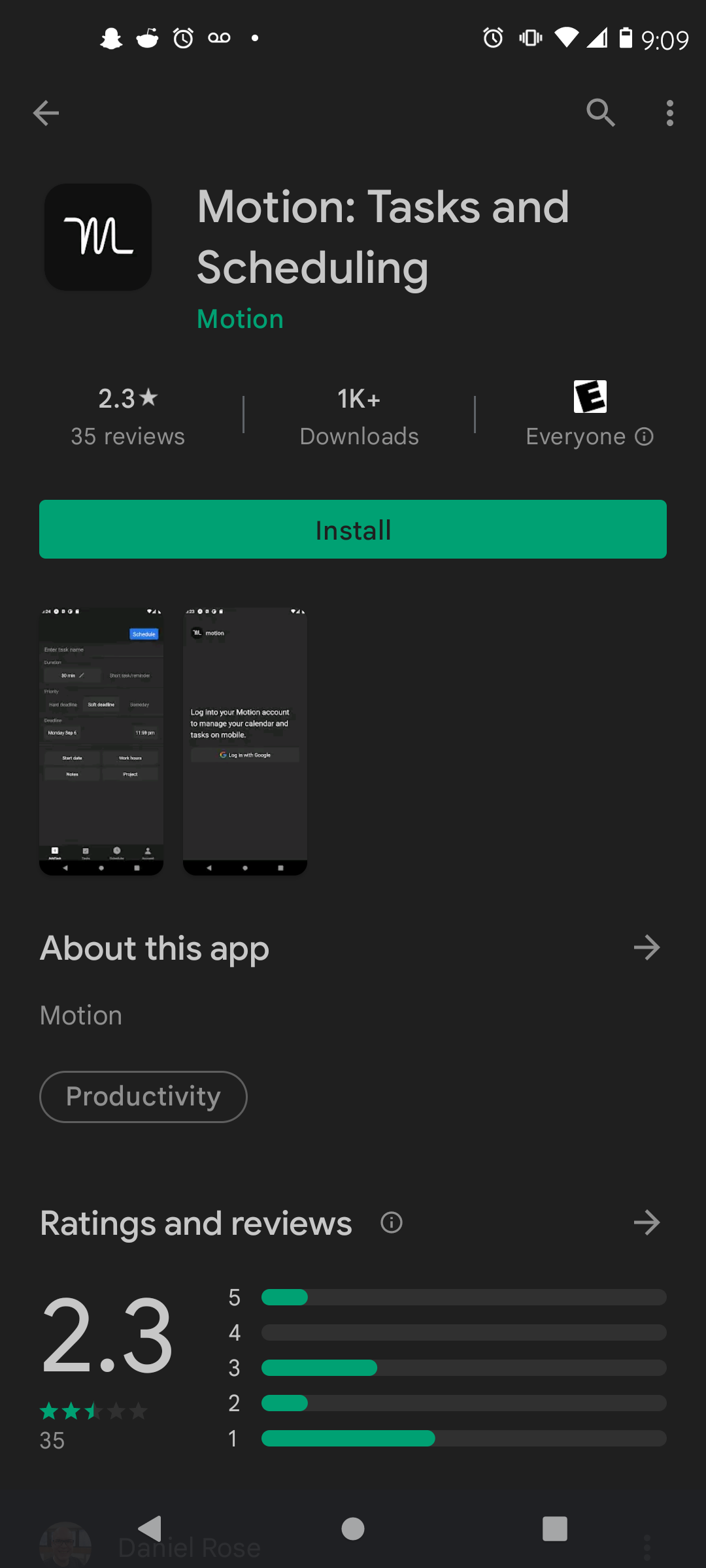Tap the system home button
Image resolution: width=706 pixels, height=1568 pixels.
[x=353, y=1529]
